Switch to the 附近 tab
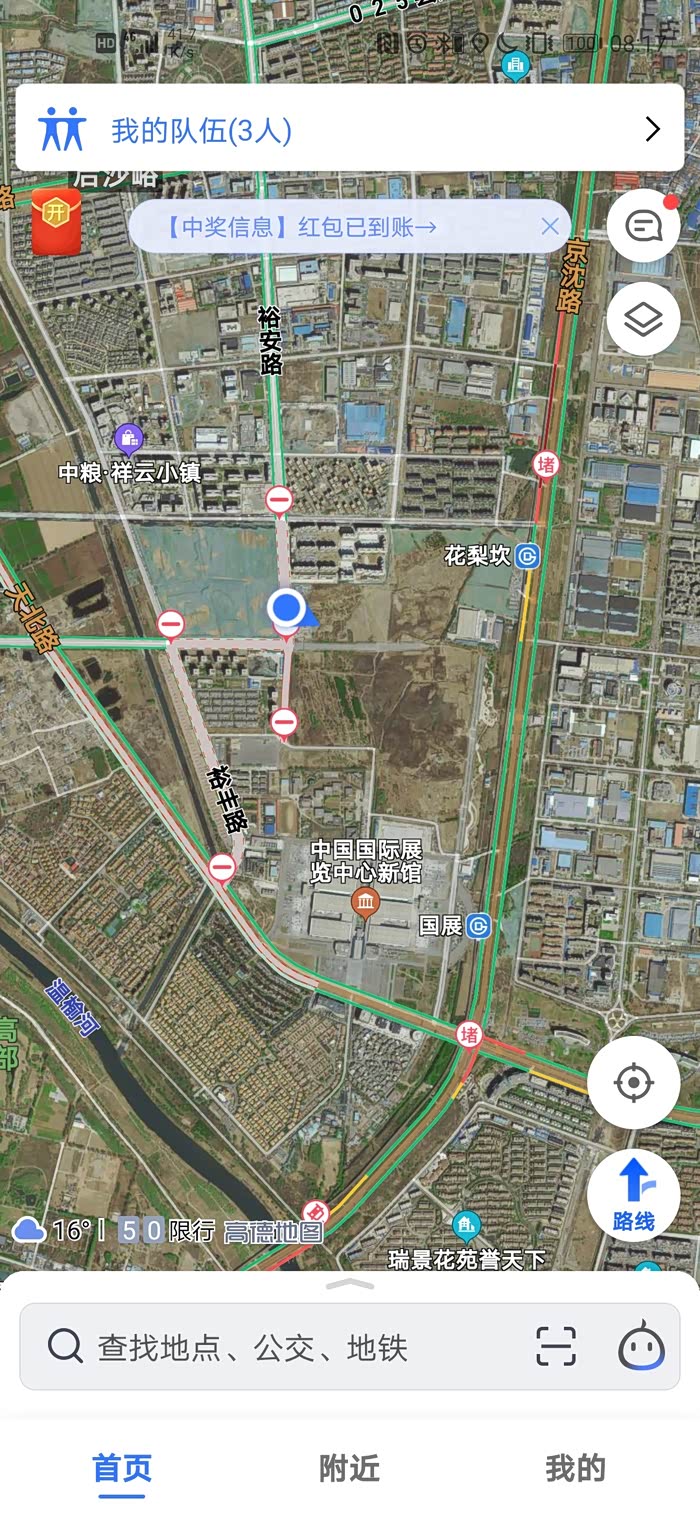Image resolution: width=700 pixels, height=1516 pixels. coord(349,1469)
